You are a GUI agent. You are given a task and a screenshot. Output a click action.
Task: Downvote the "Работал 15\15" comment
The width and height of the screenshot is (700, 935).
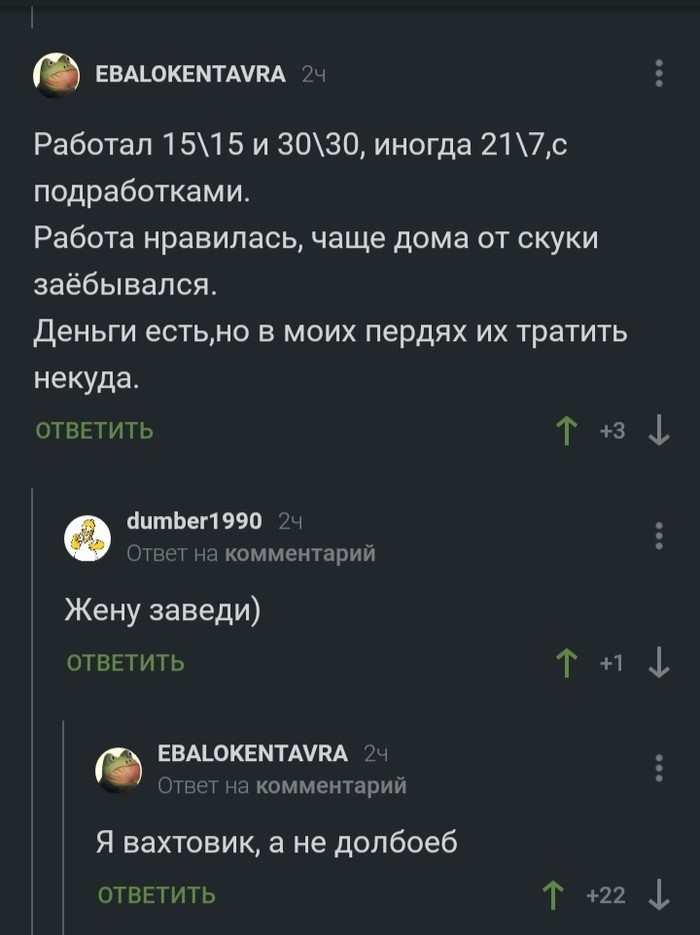coord(658,431)
